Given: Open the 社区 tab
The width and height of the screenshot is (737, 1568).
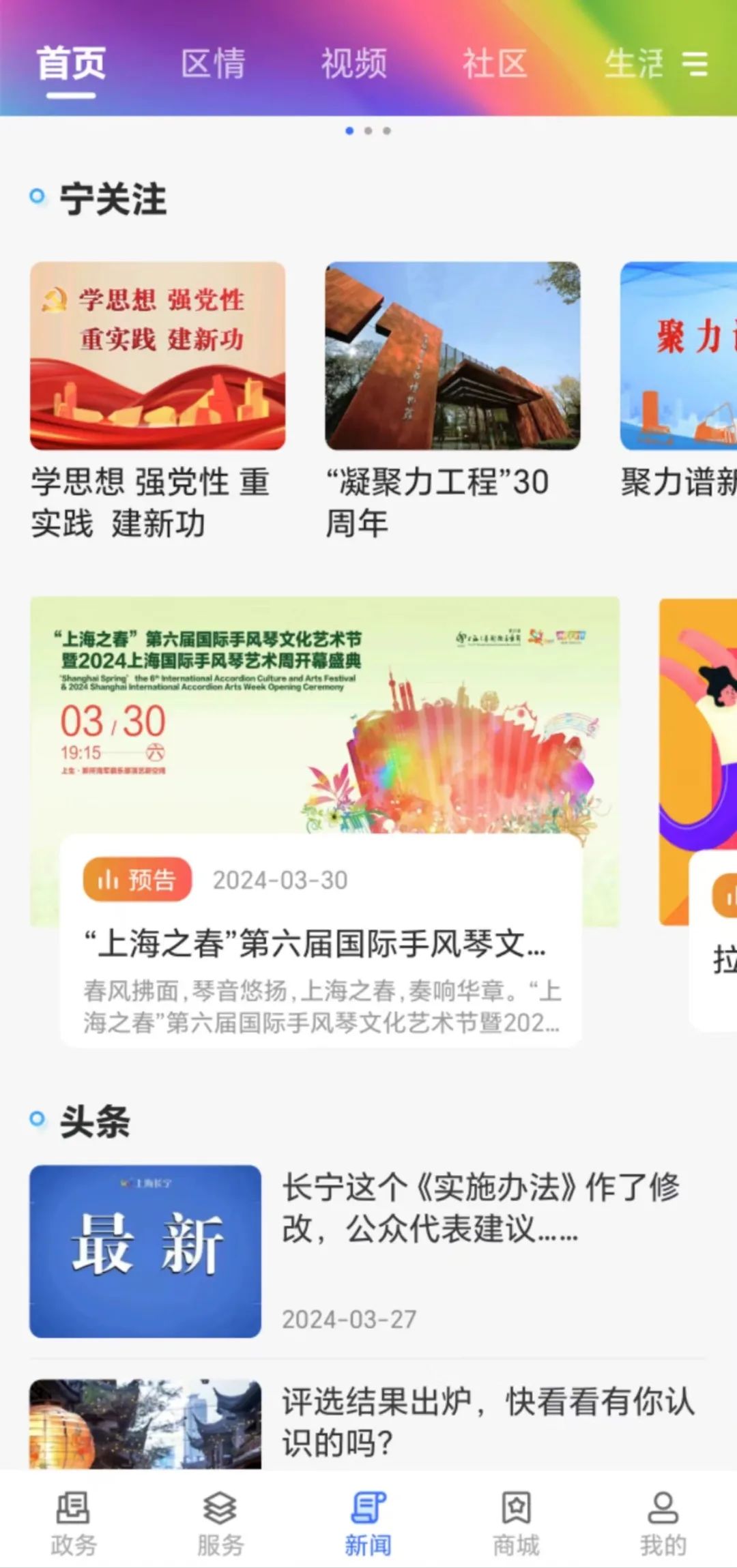Looking at the screenshot, I should click(x=495, y=64).
